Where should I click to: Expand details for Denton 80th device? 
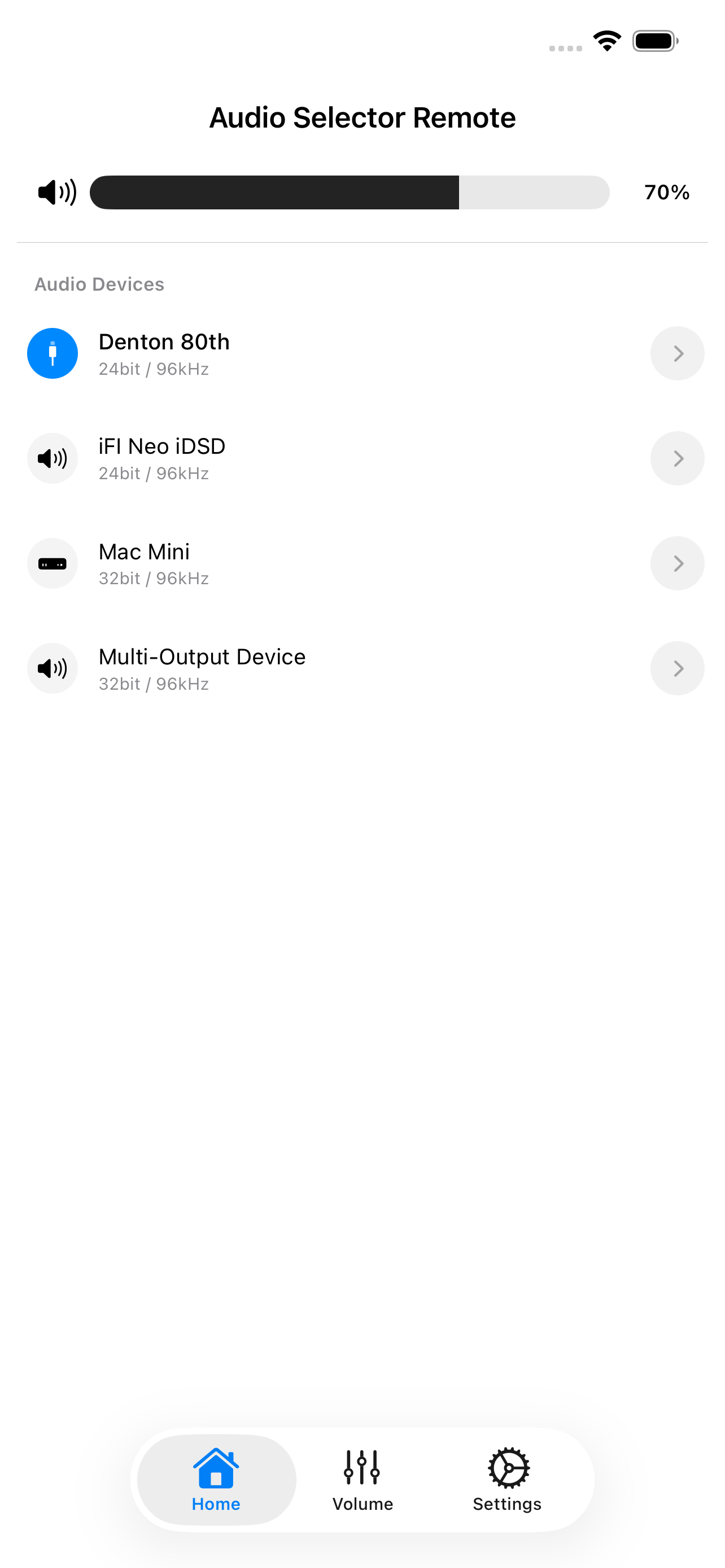point(677,353)
